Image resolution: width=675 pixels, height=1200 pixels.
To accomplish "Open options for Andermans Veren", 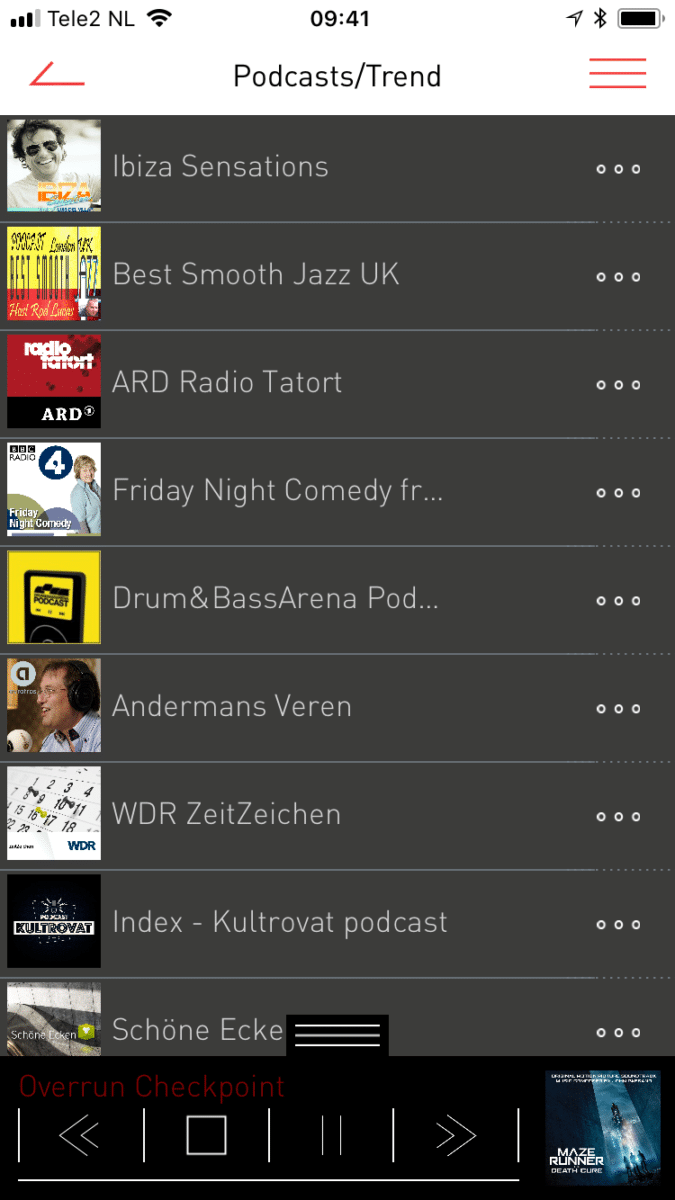I will point(618,709).
